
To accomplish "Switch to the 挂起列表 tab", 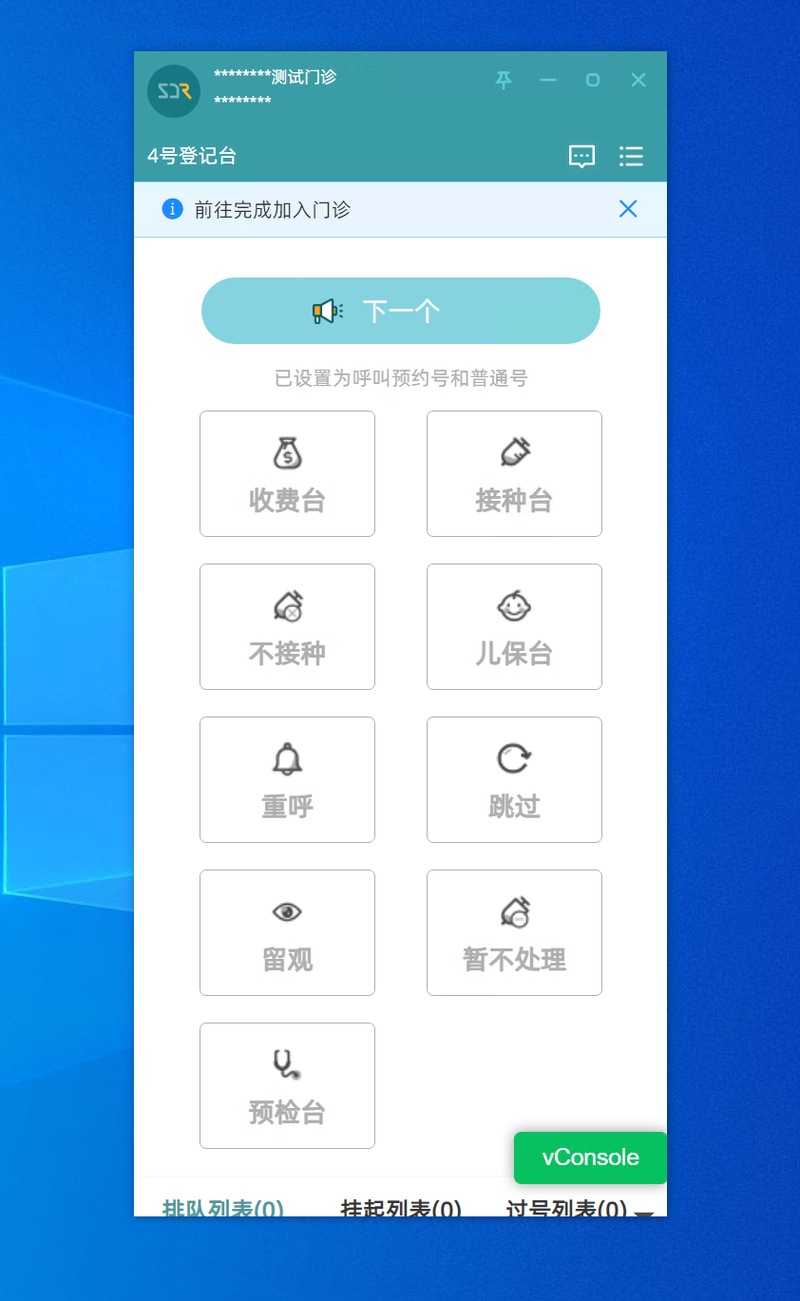I will pyautogui.click(x=401, y=1208).
